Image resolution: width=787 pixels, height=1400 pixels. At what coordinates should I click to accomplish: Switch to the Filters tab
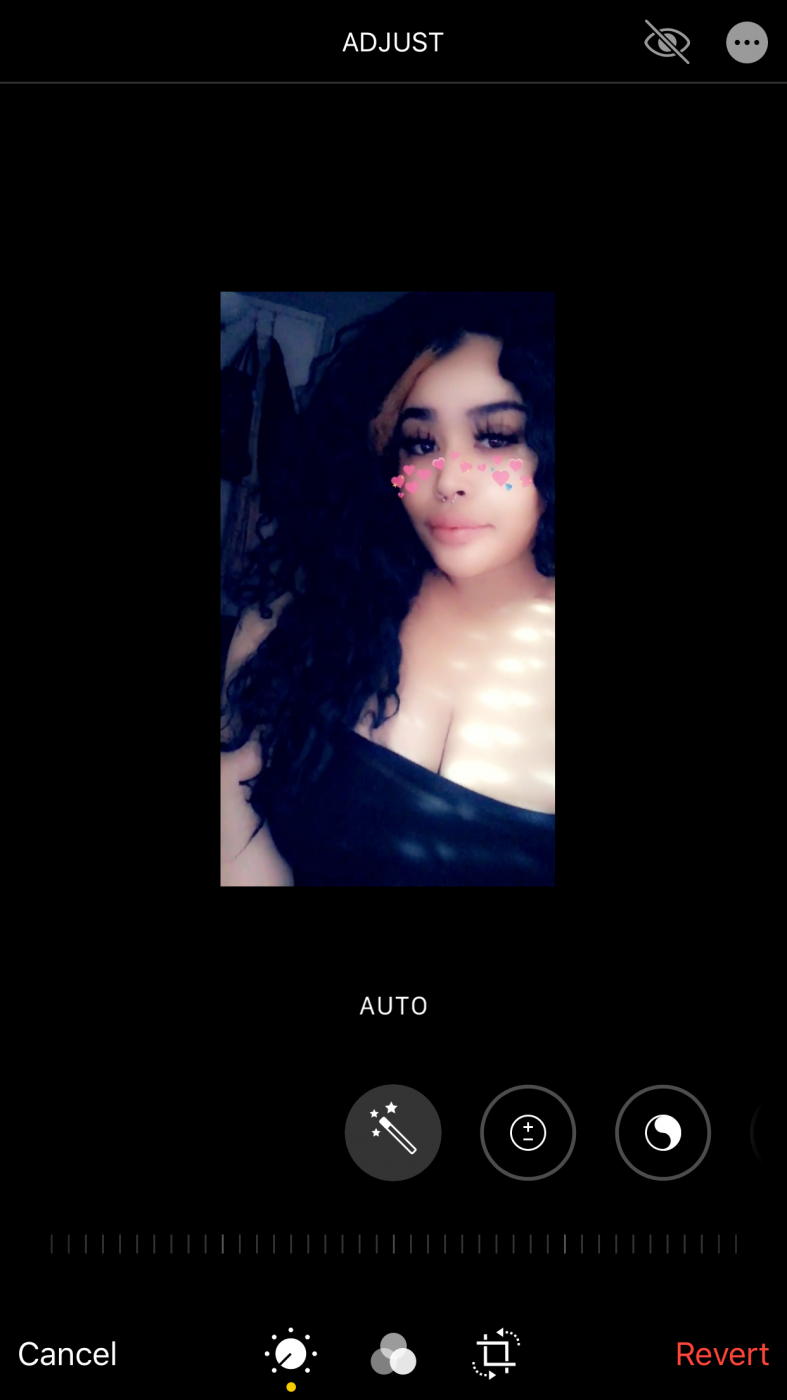pos(393,1355)
